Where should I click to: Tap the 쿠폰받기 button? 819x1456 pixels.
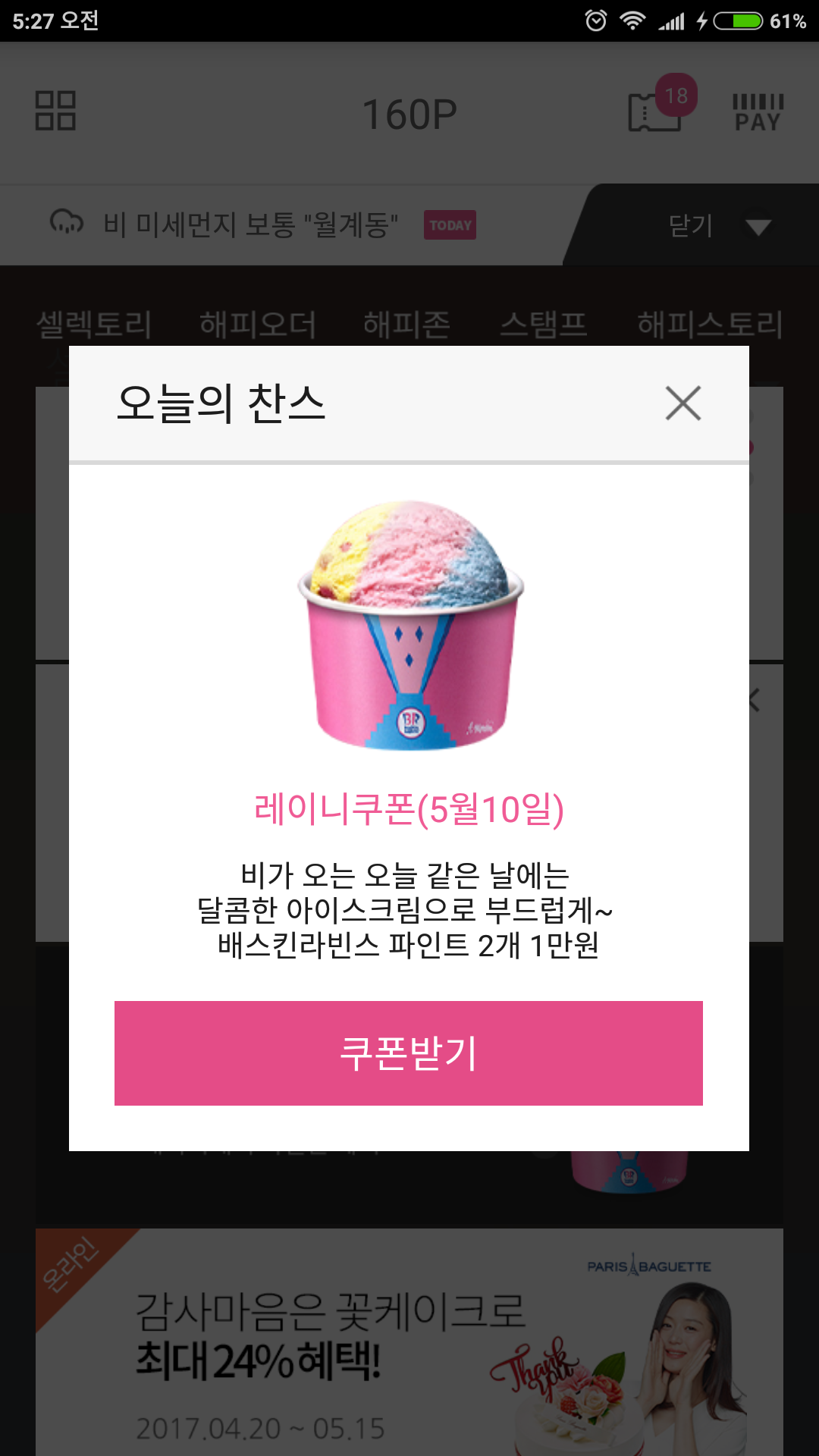[409, 1053]
